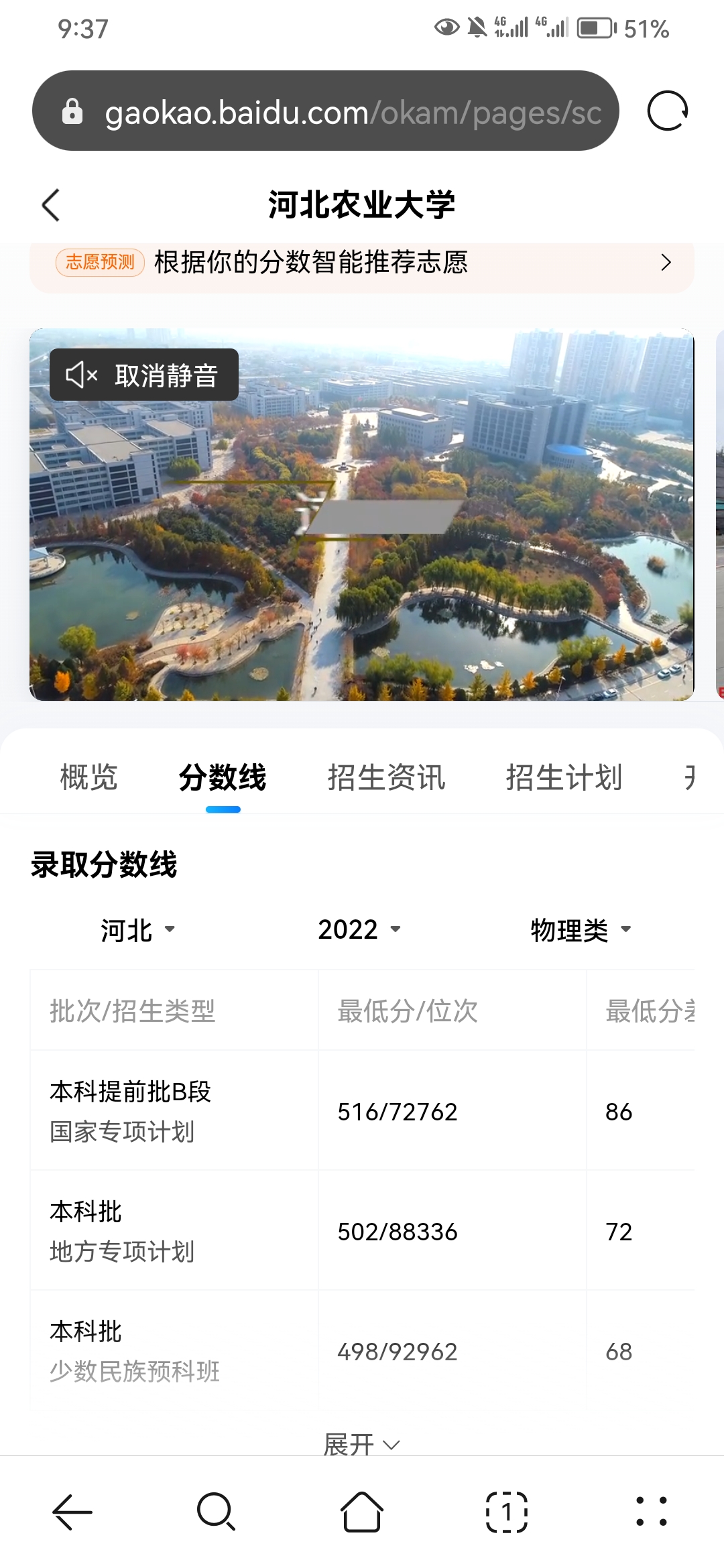Tap the lock icon in the address bar
The width and height of the screenshot is (724, 1568).
[72, 111]
